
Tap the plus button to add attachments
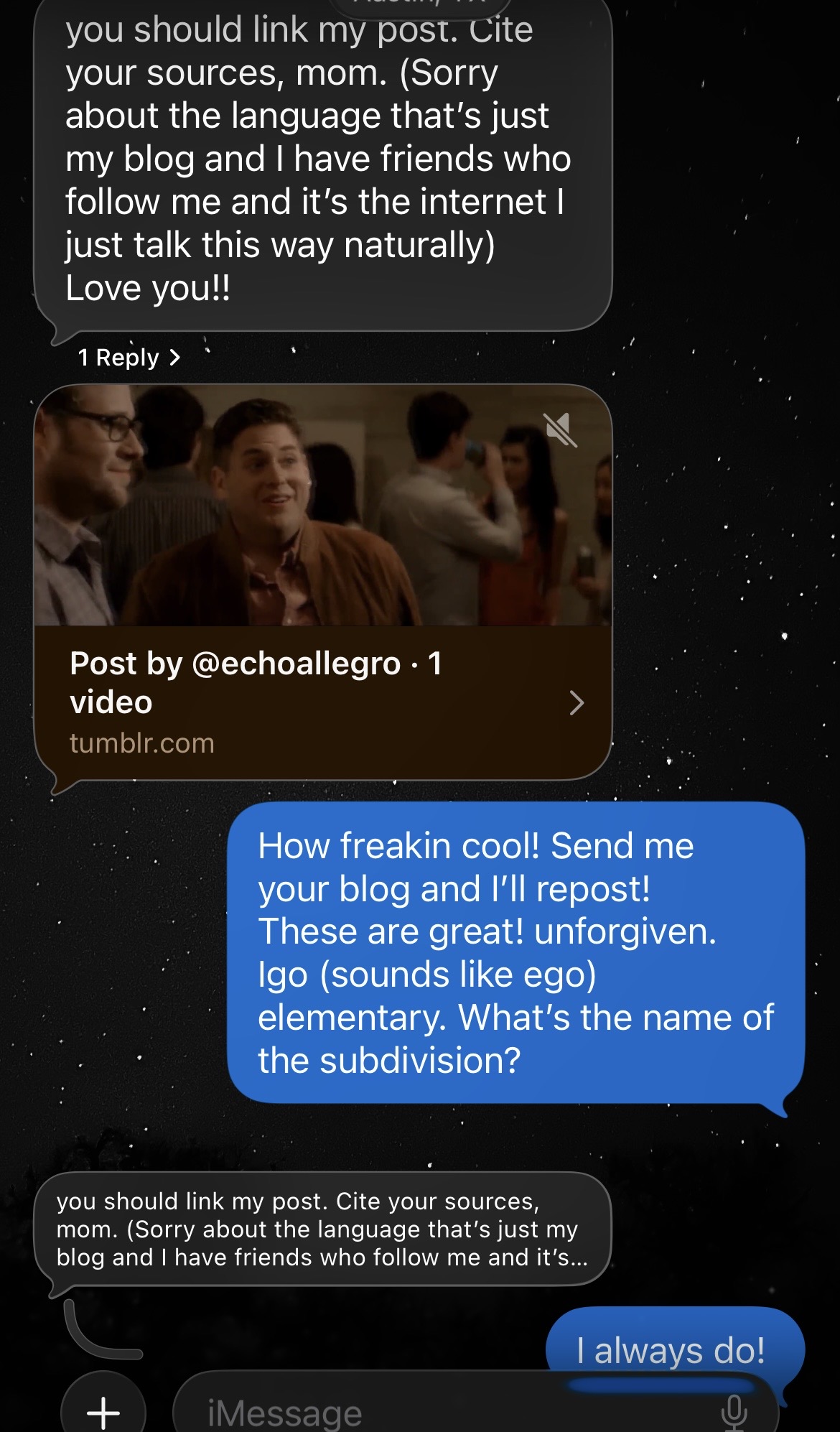(x=103, y=1410)
